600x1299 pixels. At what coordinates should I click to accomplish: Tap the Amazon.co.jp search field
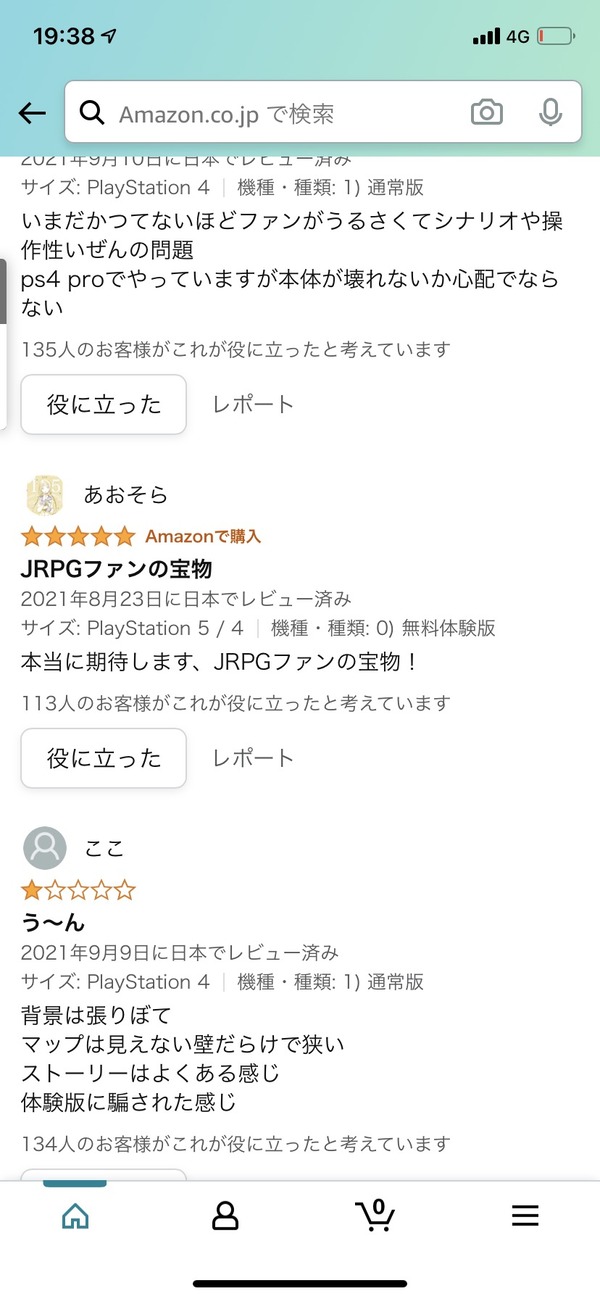coord(270,114)
